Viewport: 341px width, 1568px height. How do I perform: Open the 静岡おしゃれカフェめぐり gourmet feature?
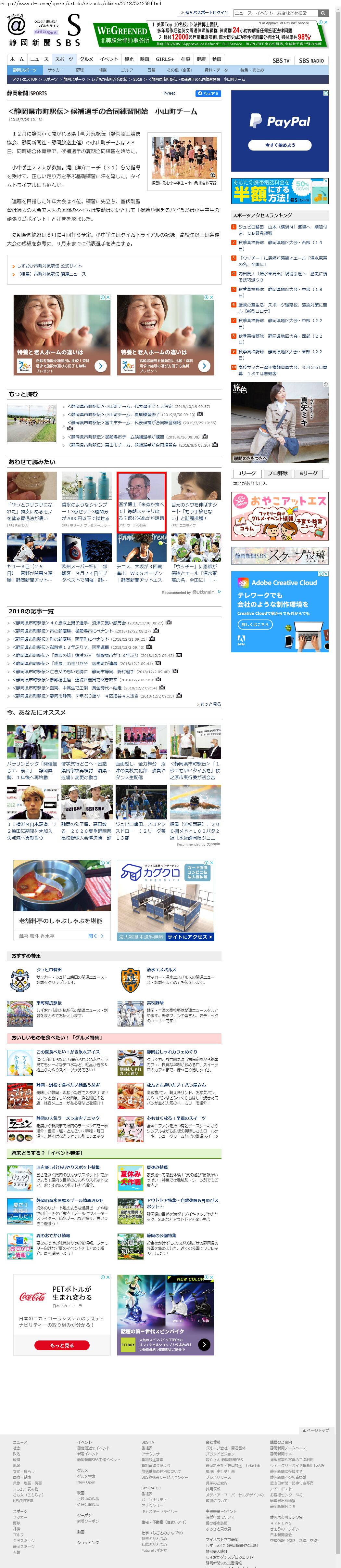tap(171, 1052)
